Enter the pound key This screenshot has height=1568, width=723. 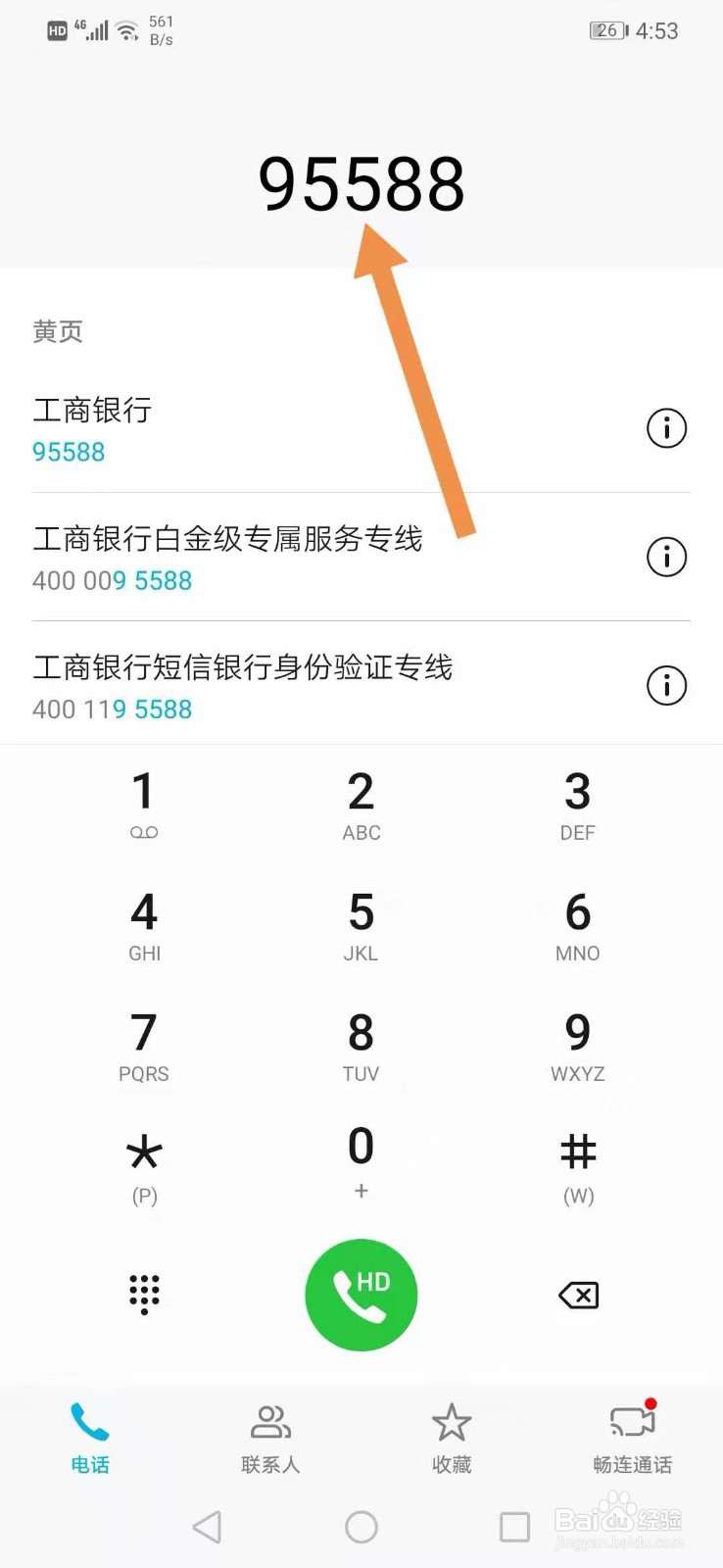click(x=578, y=1165)
